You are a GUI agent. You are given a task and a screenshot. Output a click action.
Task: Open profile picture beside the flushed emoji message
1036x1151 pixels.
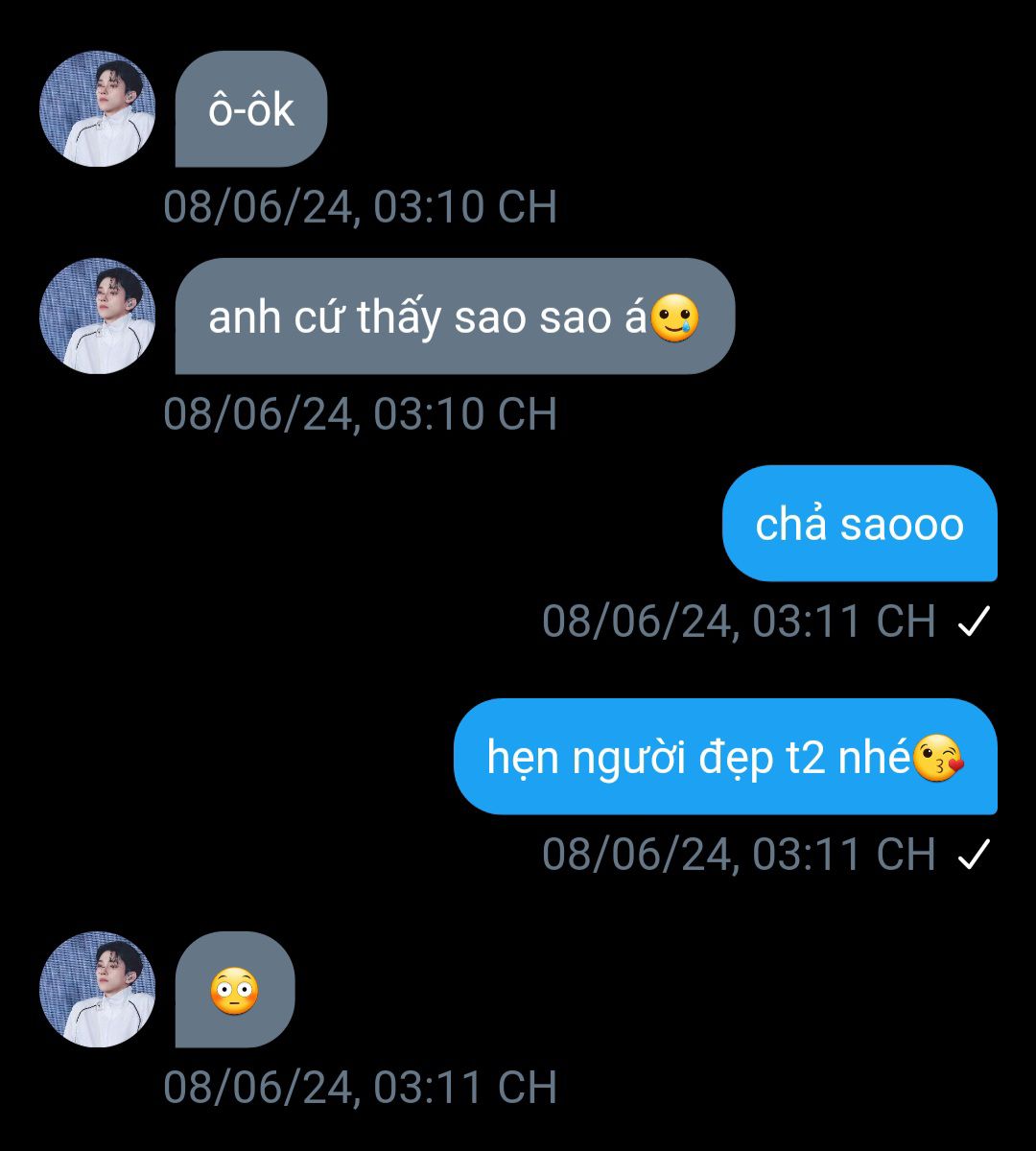[x=97, y=989]
